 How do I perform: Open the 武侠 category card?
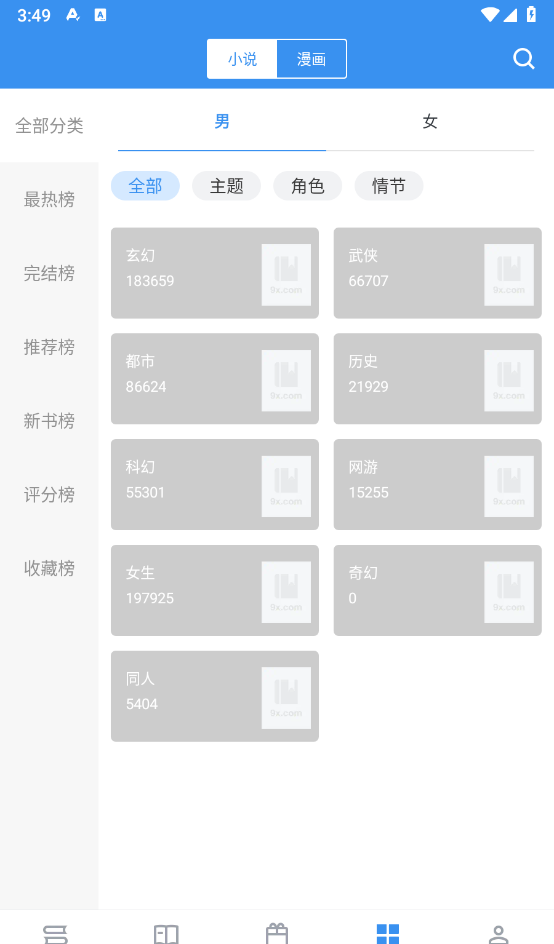438,273
